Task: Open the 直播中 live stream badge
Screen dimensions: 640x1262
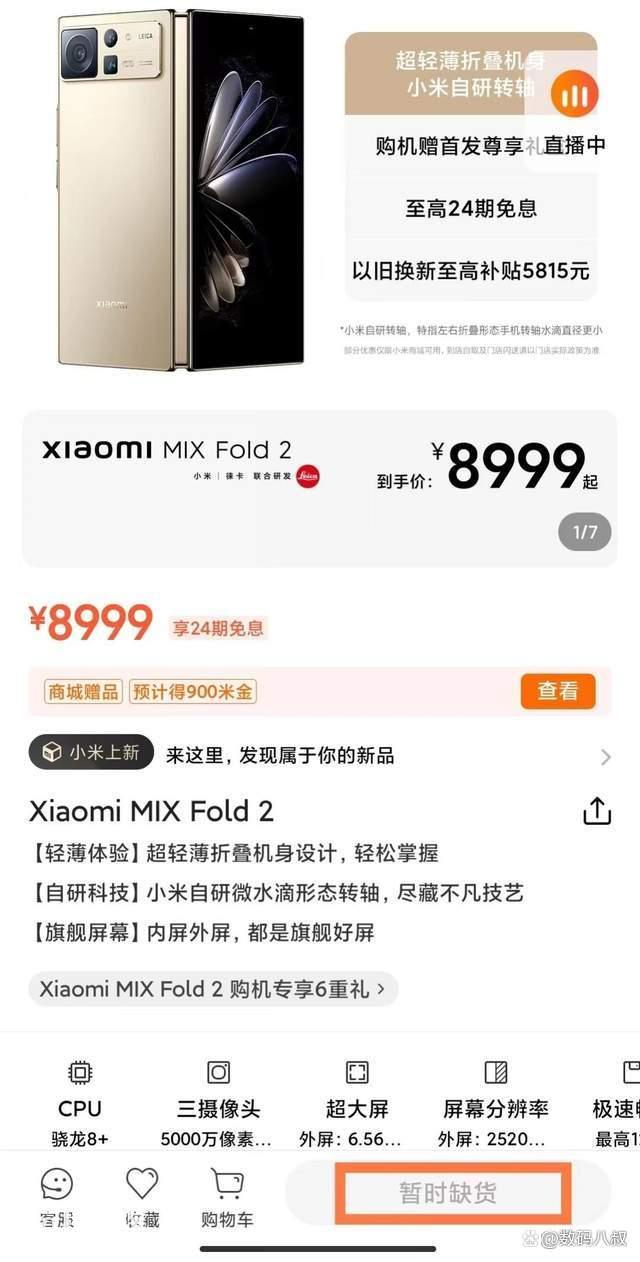Action: pyautogui.click(x=574, y=114)
